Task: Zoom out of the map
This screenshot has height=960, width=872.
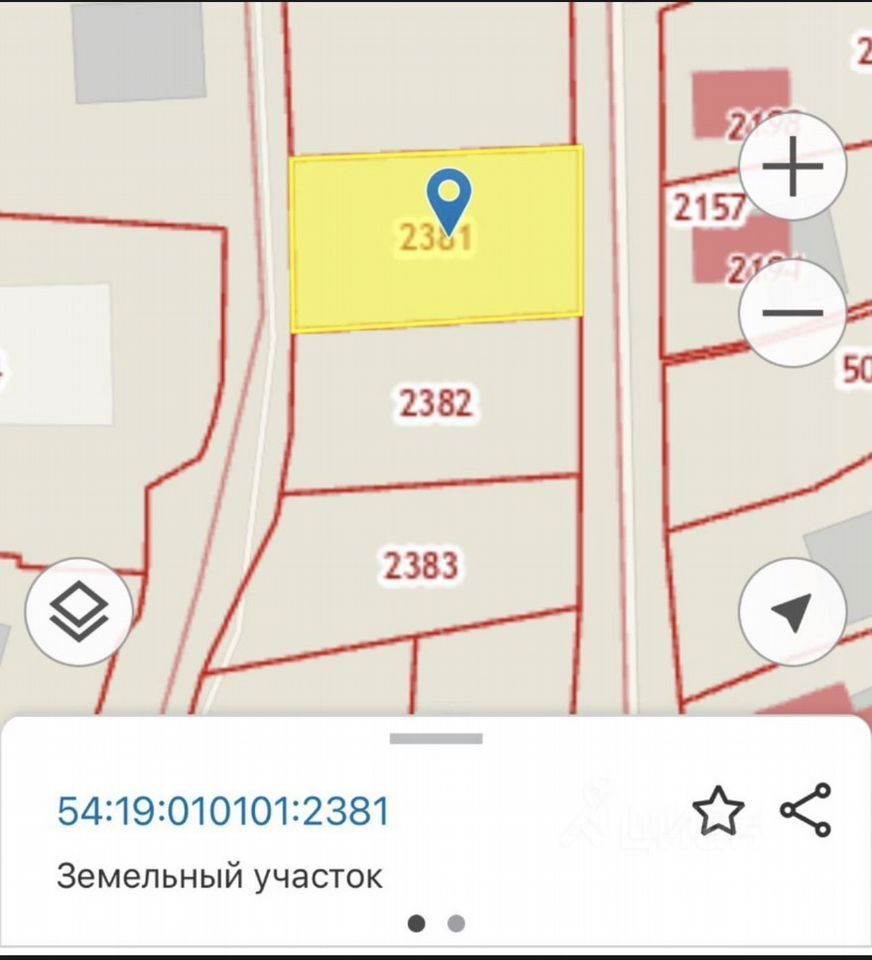Action: pos(792,313)
